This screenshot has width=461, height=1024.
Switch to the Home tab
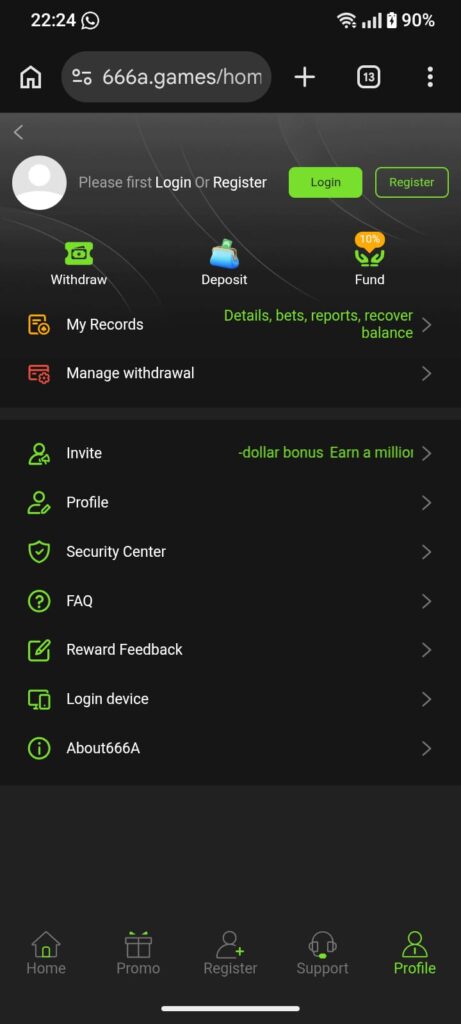[46, 954]
